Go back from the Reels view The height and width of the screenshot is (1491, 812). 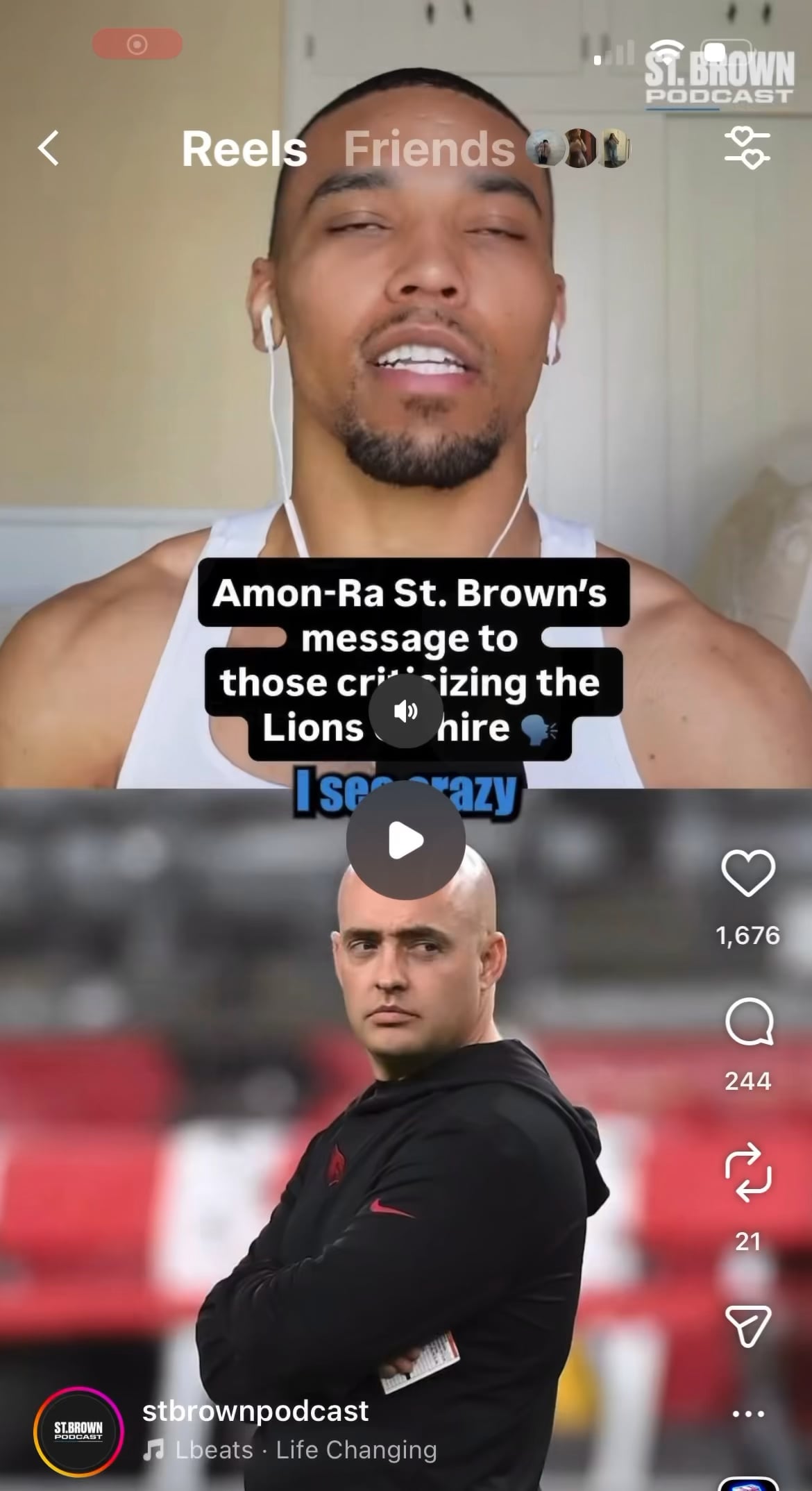49,148
